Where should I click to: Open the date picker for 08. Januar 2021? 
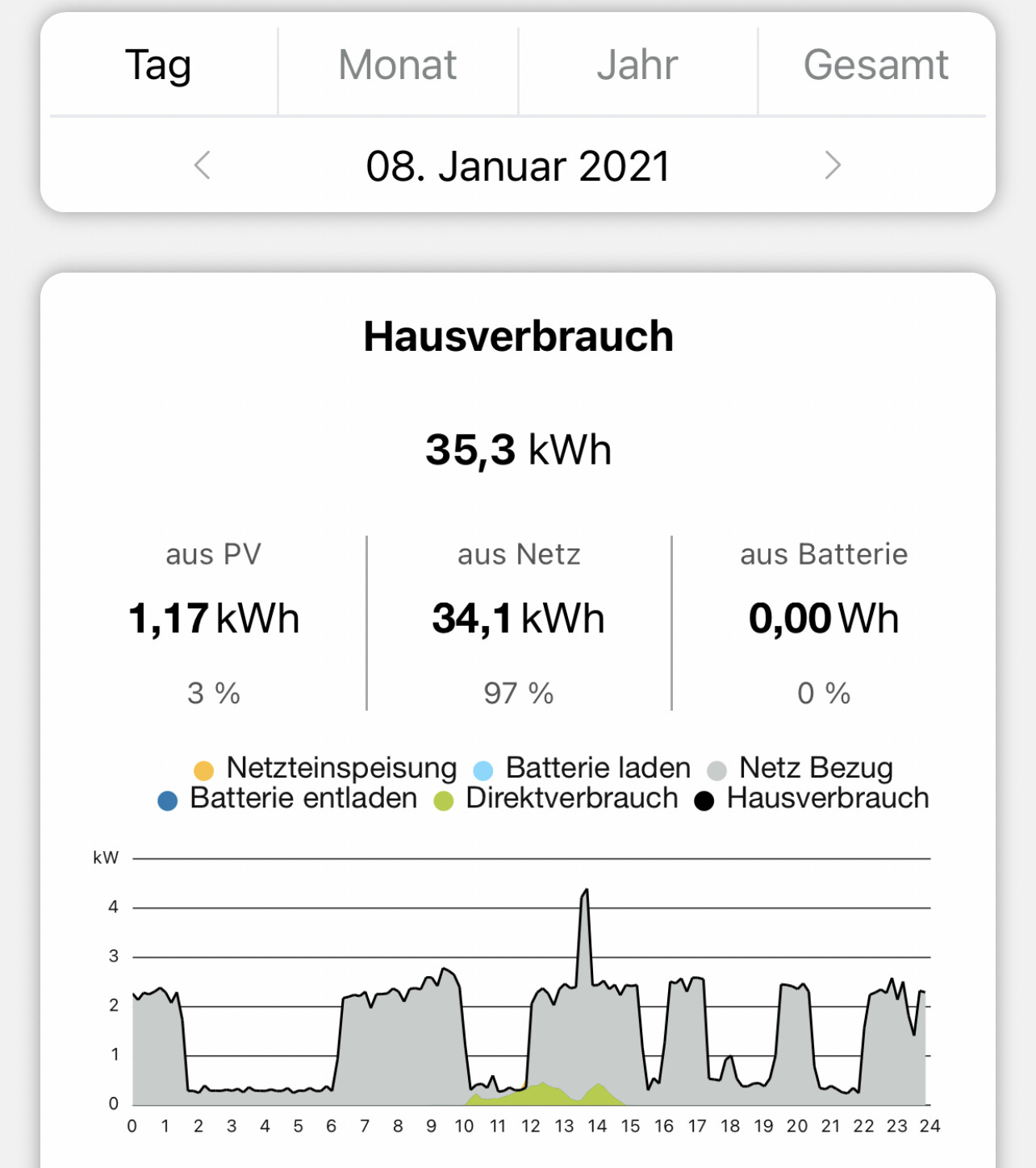pos(518,167)
